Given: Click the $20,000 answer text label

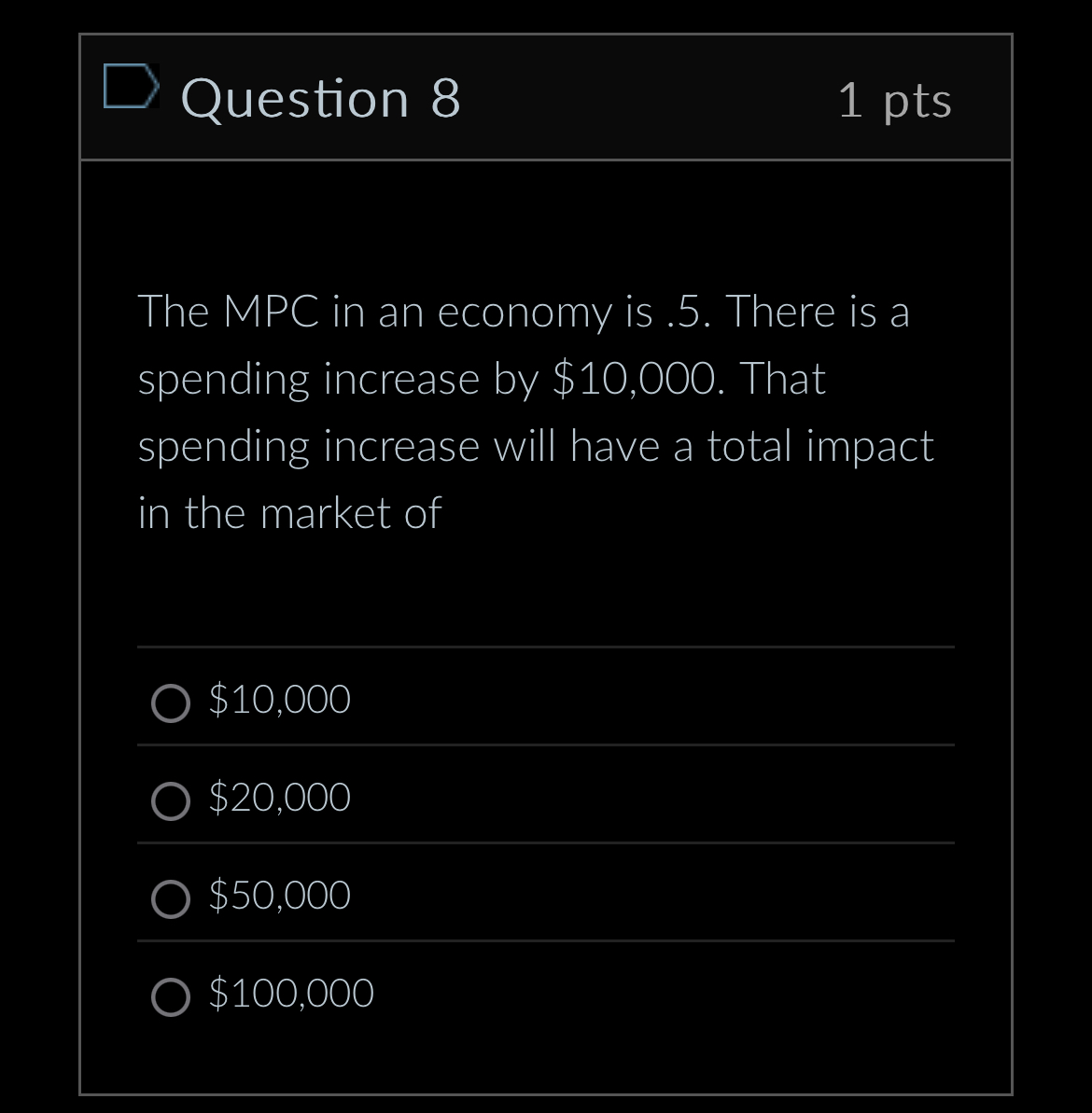Looking at the screenshot, I should 279,799.
